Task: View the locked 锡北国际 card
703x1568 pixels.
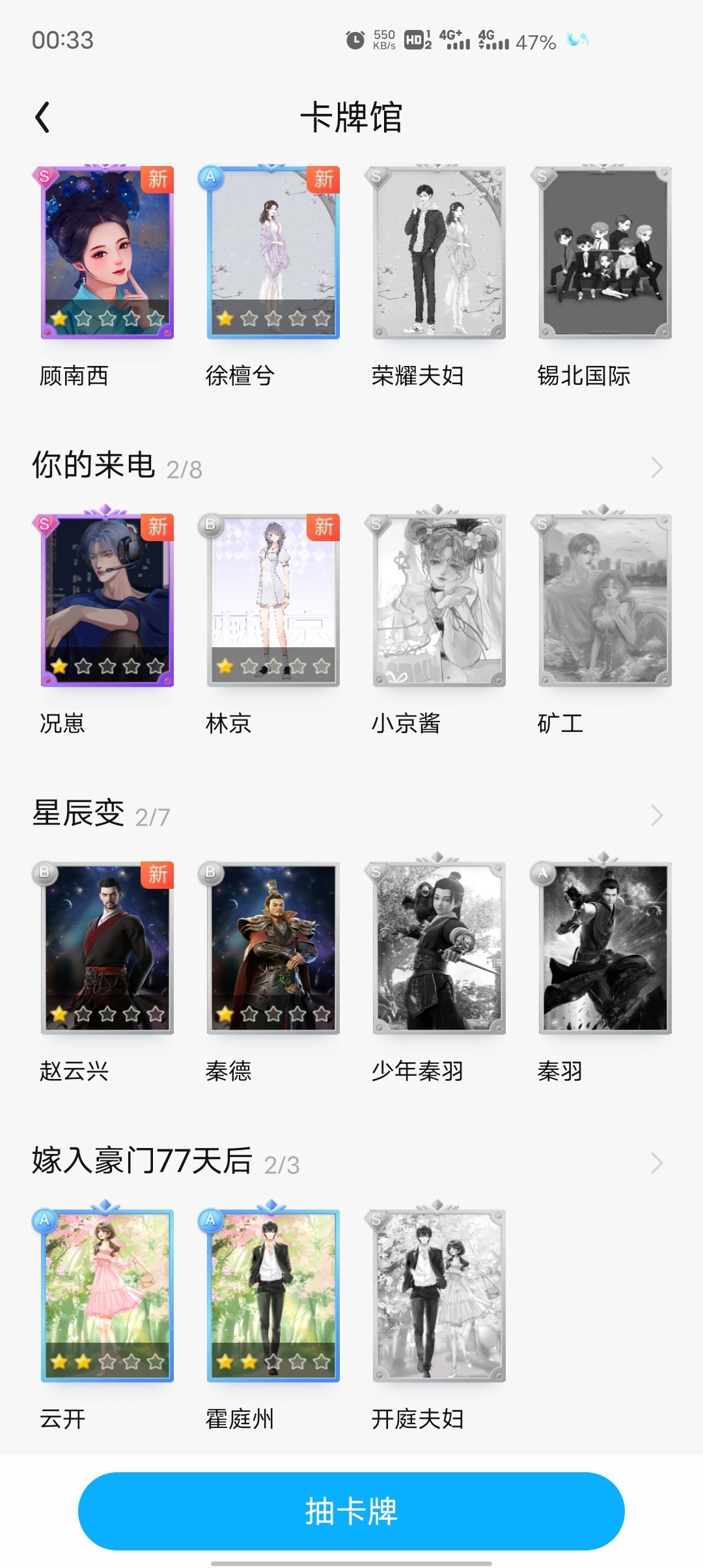Action: [x=605, y=253]
